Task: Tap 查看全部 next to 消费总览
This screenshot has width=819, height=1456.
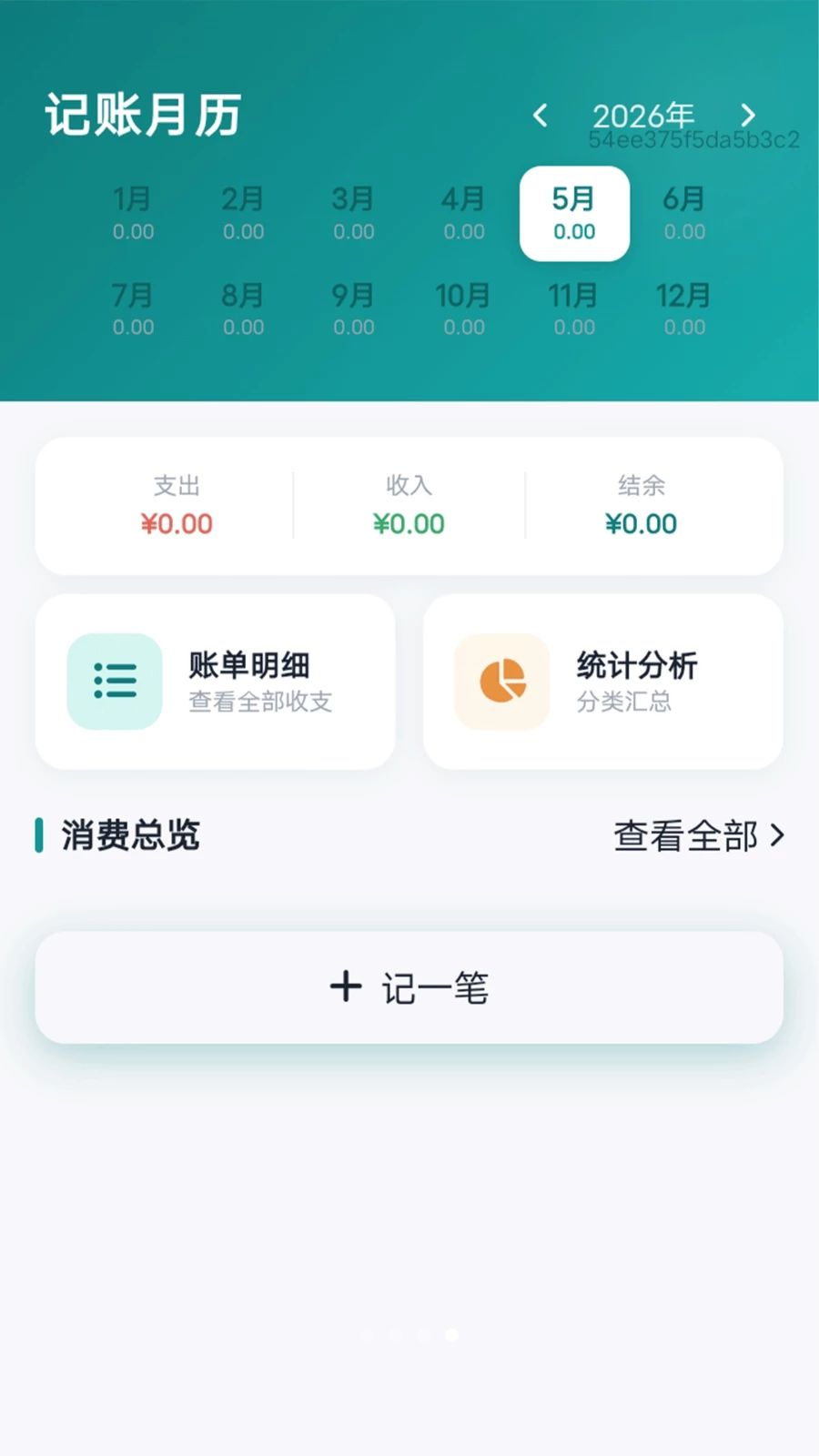Action: coord(699,835)
